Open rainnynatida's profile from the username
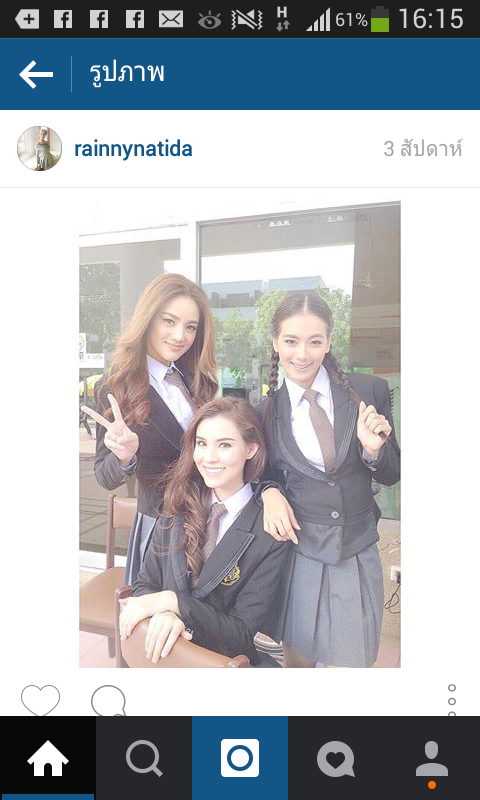The width and height of the screenshot is (480, 800). (133, 149)
